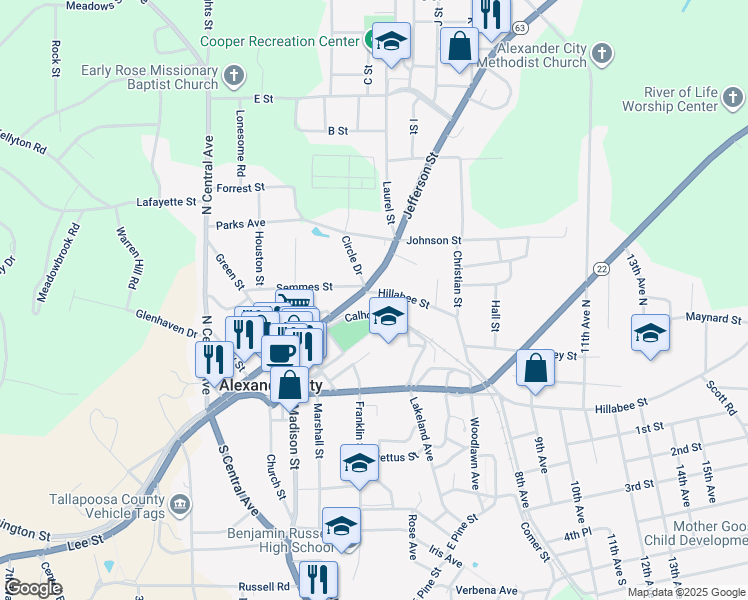Open the shopping cart marker near Semmes St

pyautogui.click(x=295, y=299)
